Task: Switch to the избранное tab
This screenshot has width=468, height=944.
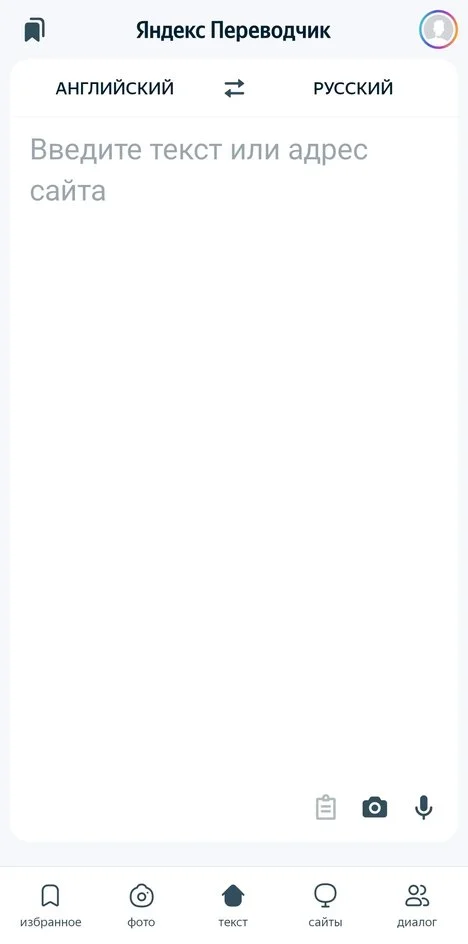Action: (x=51, y=905)
